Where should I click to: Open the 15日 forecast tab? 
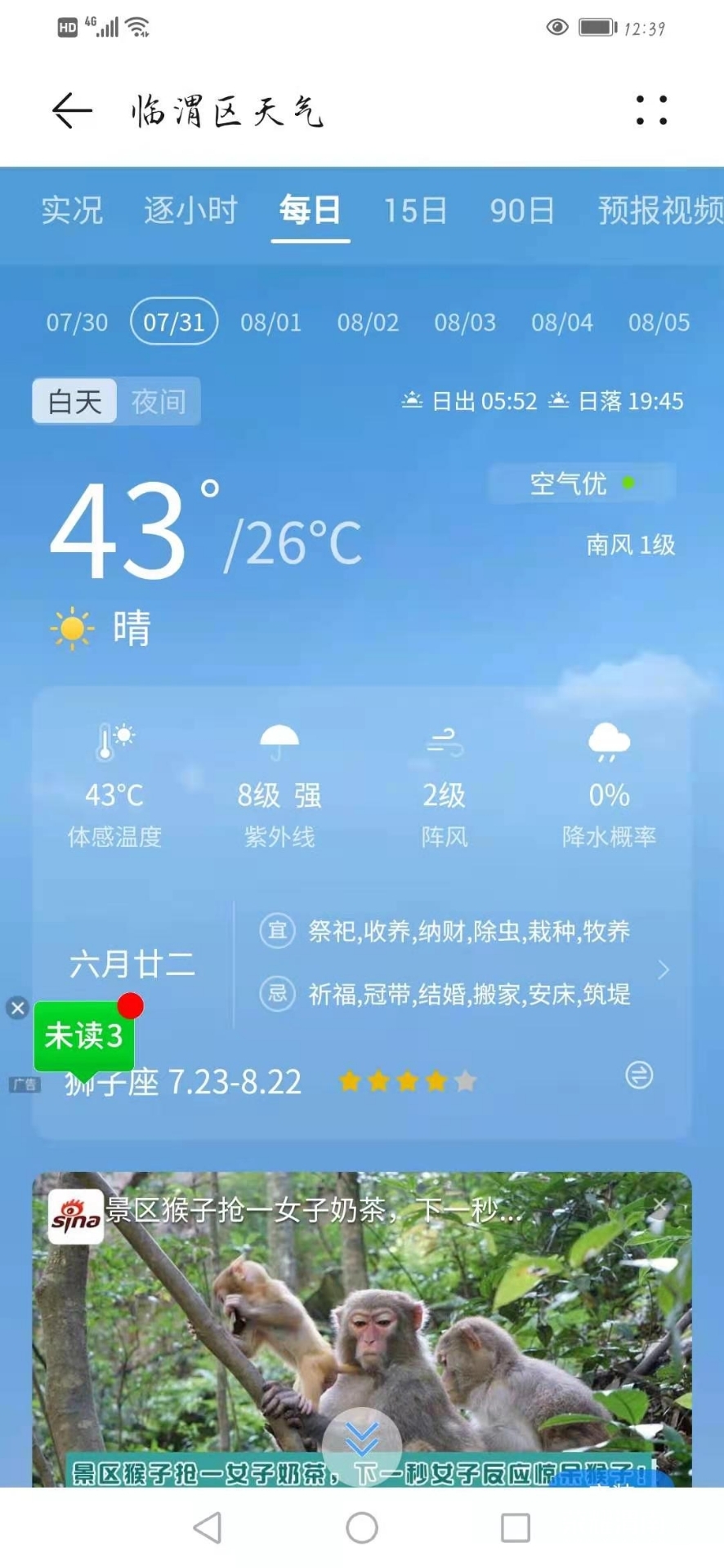point(415,211)
